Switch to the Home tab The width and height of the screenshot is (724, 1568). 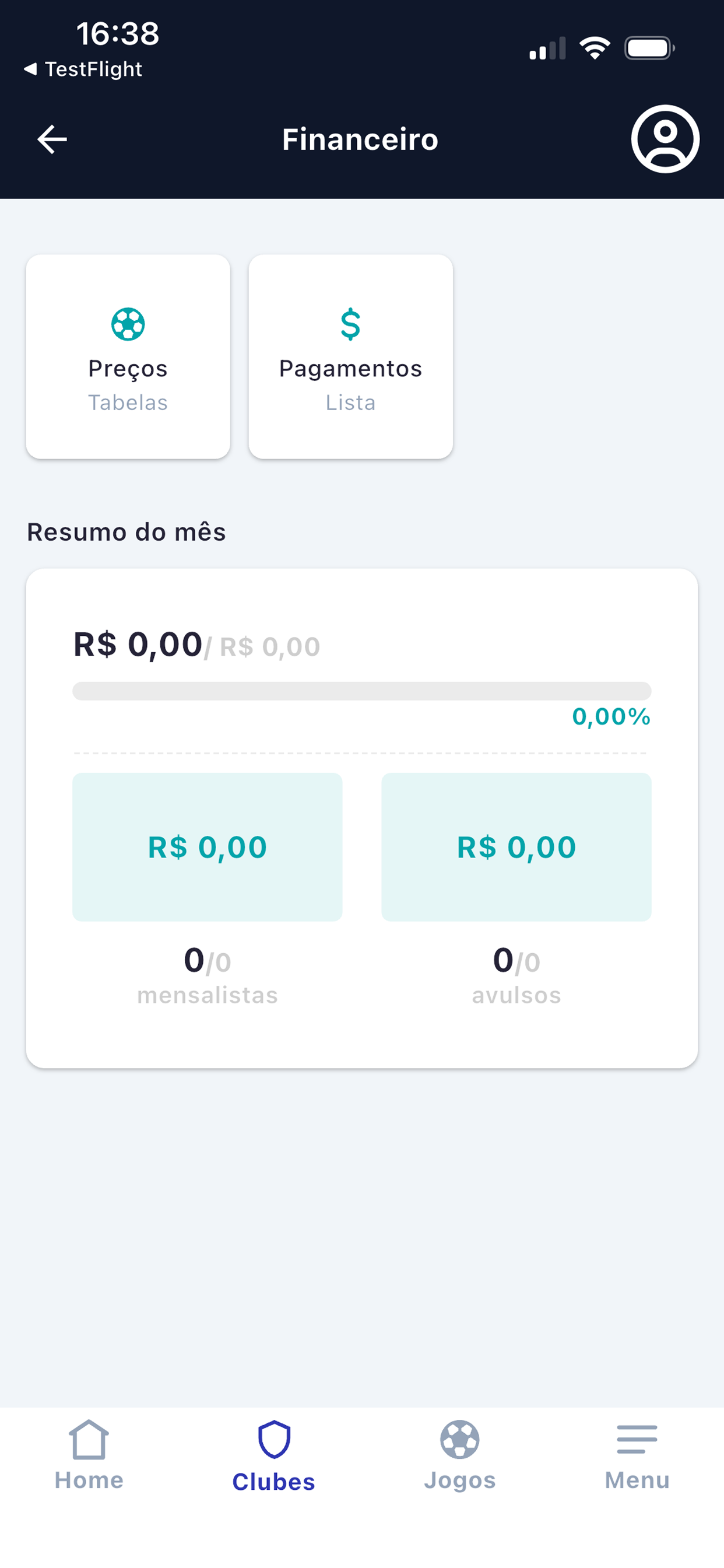(x=89, y=1455)
